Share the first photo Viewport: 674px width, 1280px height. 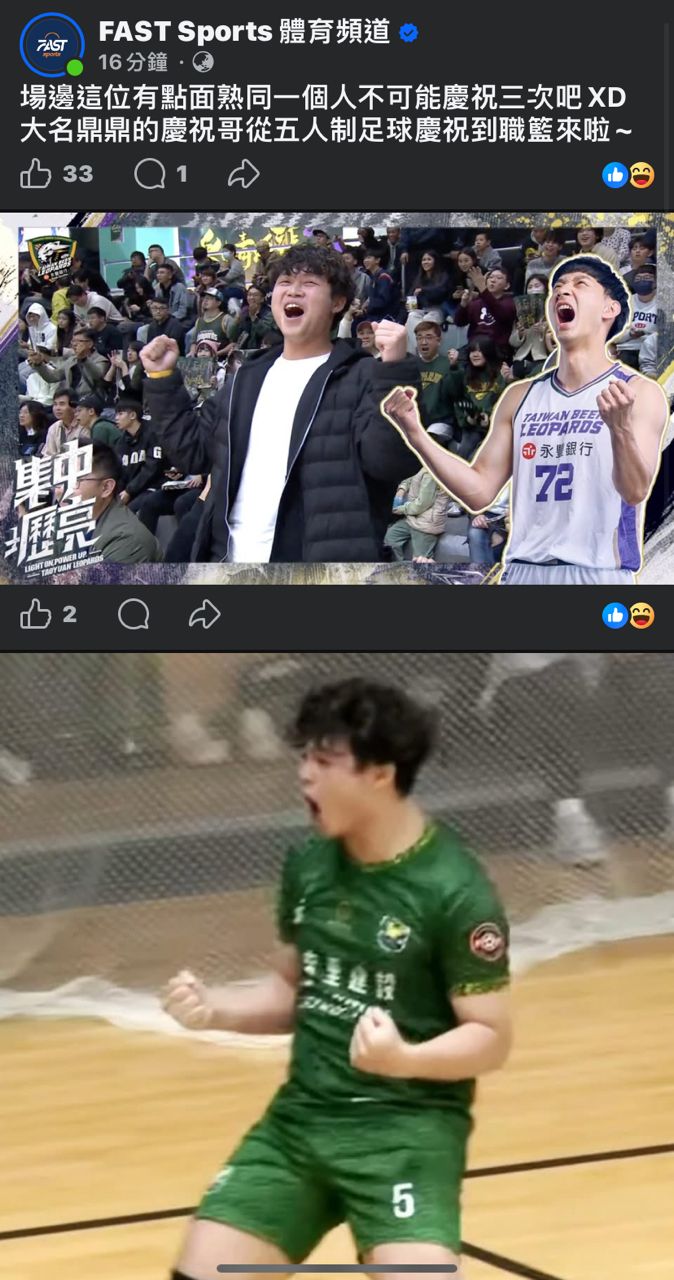204,614
